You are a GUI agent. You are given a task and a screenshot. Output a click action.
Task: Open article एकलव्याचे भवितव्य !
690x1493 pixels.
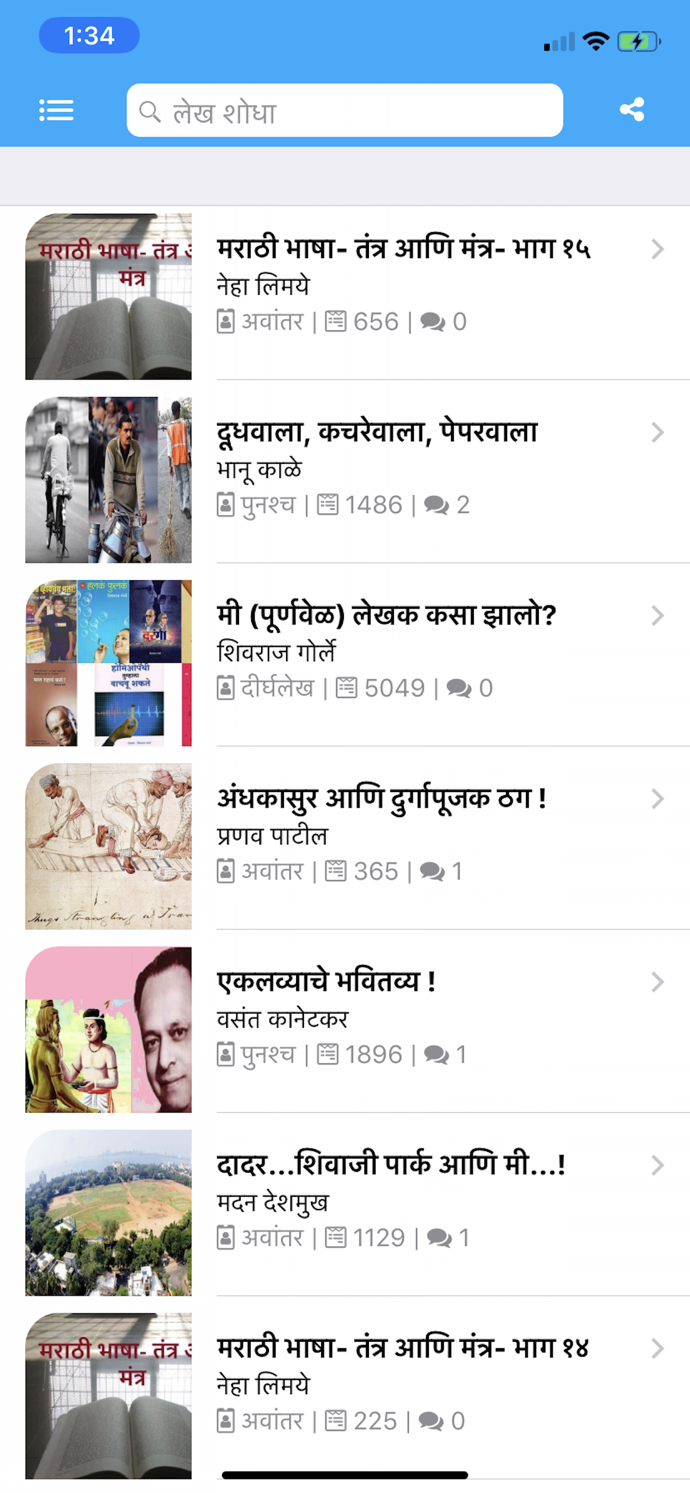tap(345, 1029)
